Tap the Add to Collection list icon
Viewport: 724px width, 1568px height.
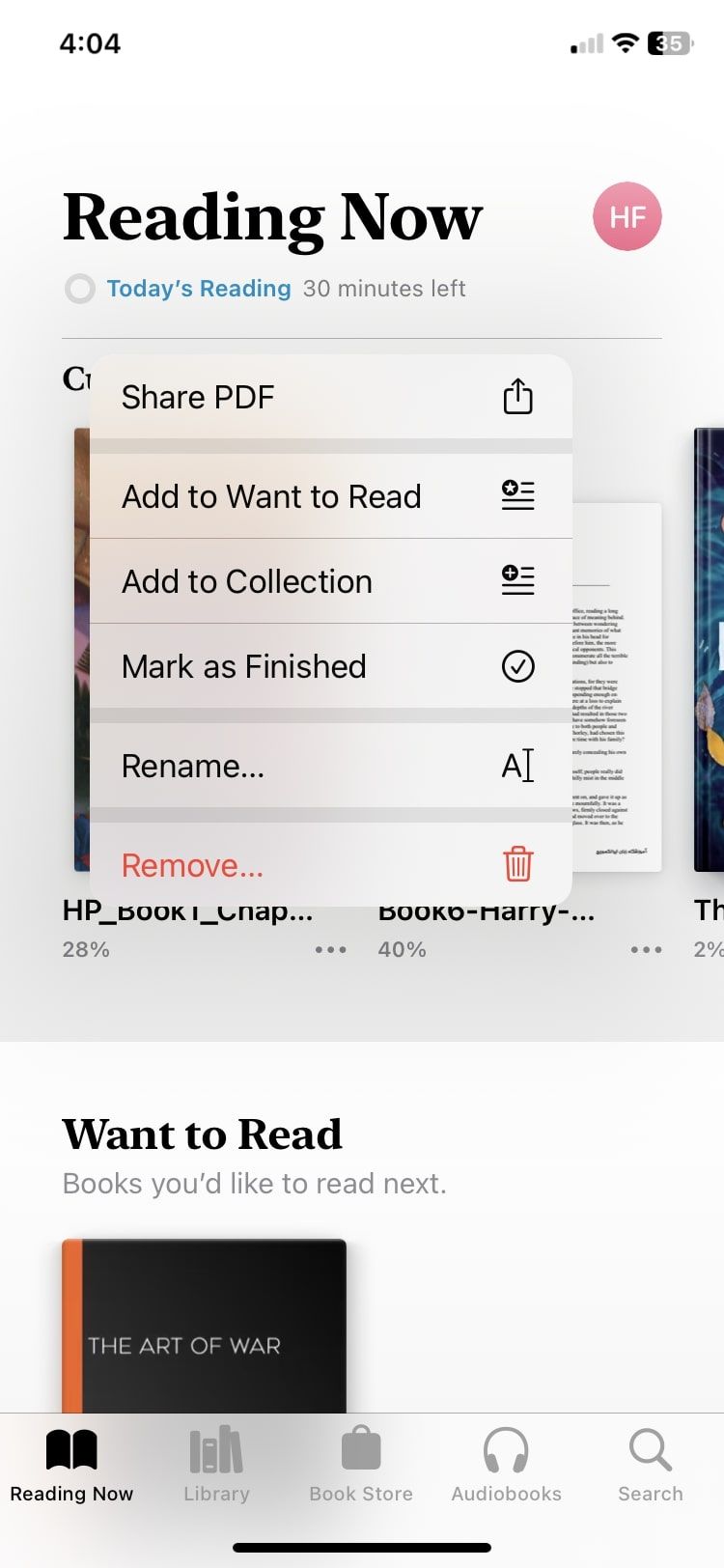[517, 580]
